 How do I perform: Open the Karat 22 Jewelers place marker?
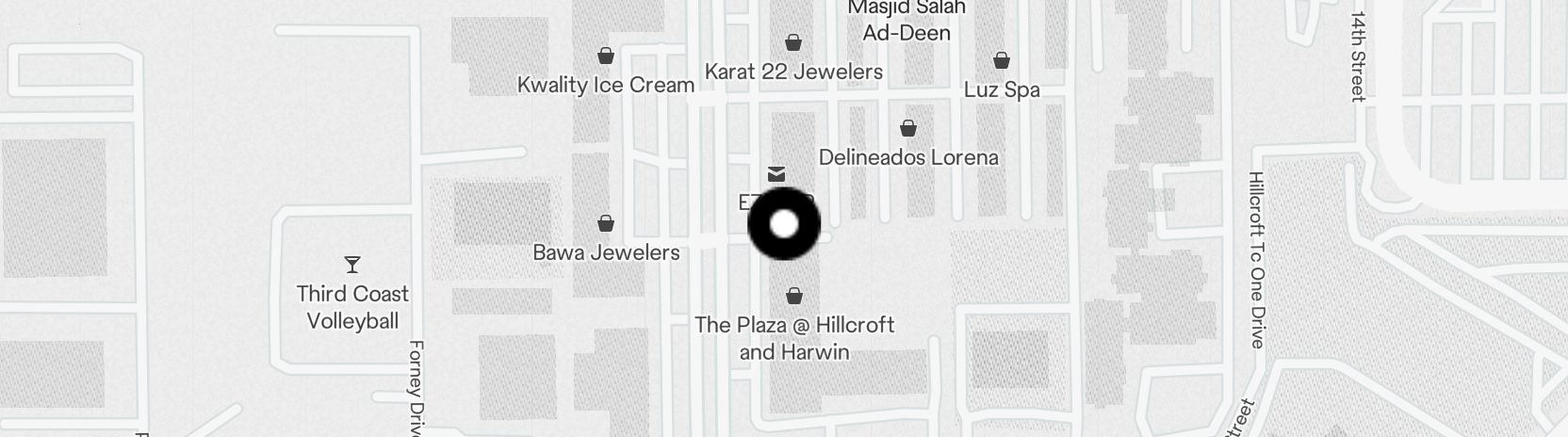coord(793,42)
